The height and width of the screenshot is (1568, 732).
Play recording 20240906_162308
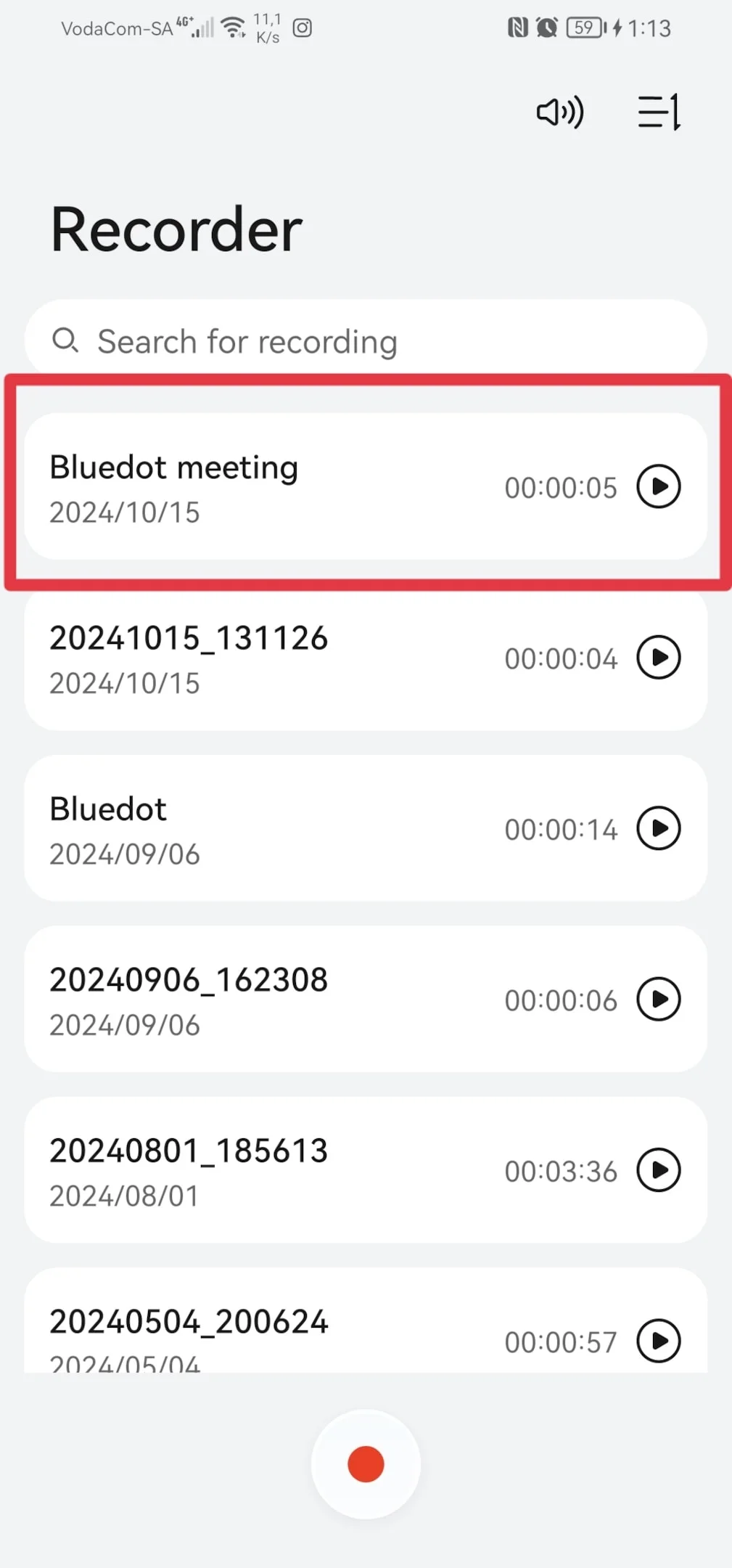pos(659,999)
